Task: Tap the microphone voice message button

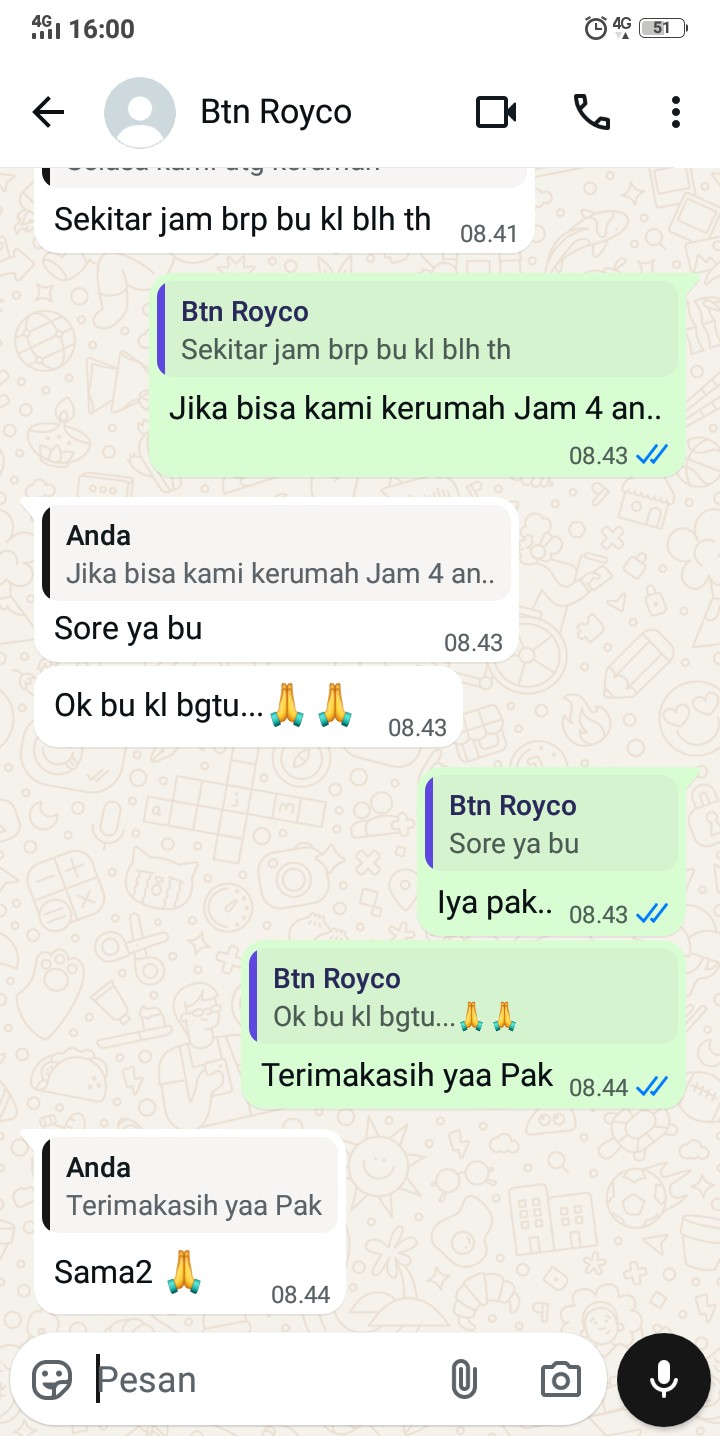Action: click(x=664, y=1380)
